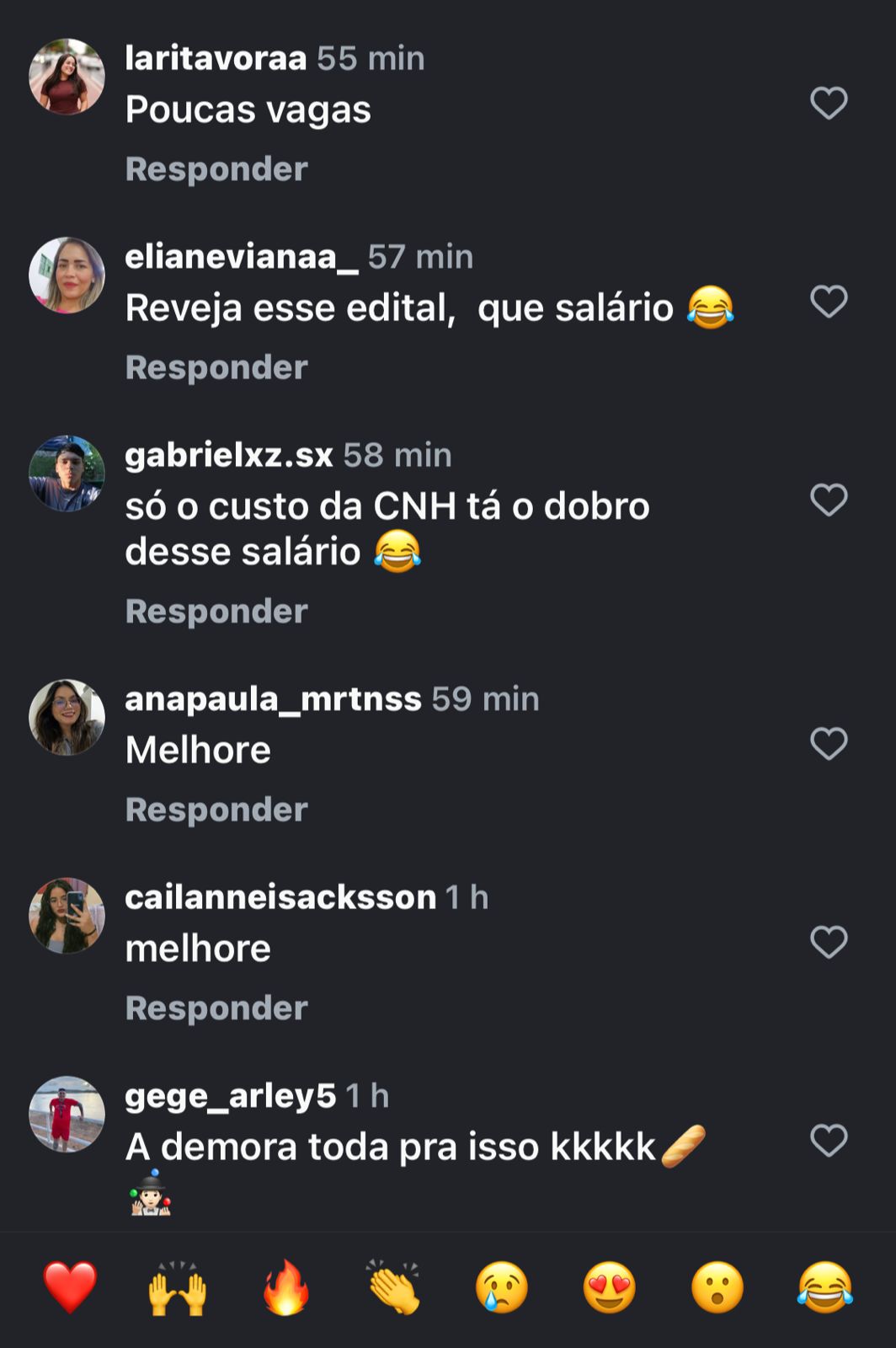Reply to laritavoraa's "Poucas vagas" comment

click(216, 169)
